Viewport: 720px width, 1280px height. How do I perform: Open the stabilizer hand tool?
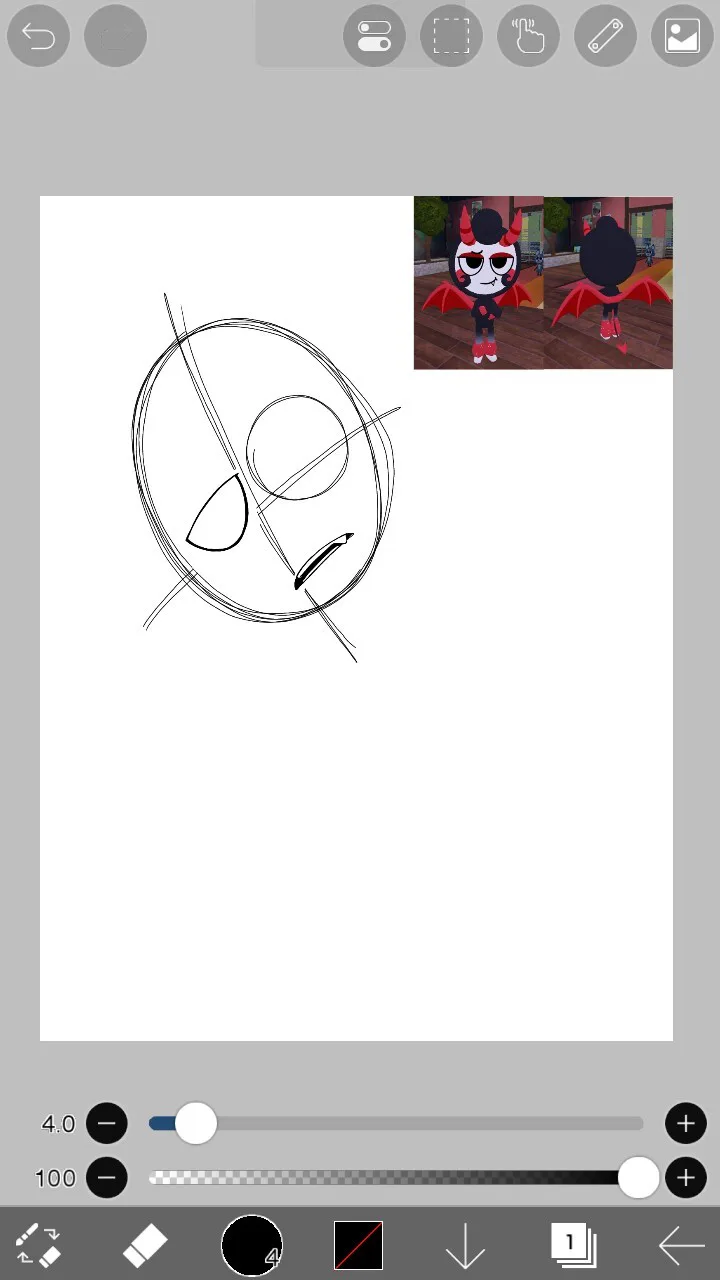528,36
